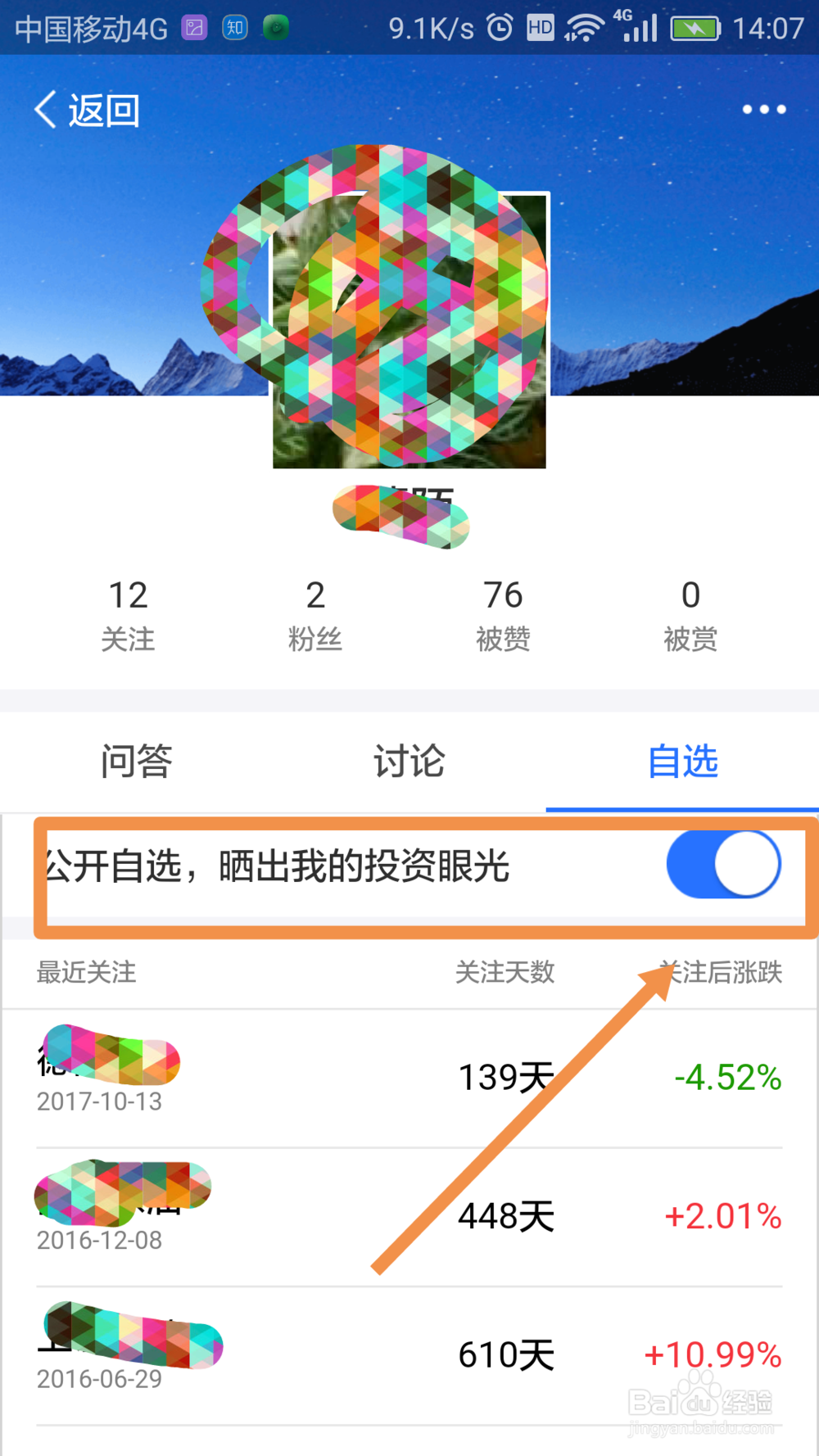Open the 讨论 tab
Image resolution: width=819 pixels, height=1456 pixels.
pyautogui.click(x=409, y=762)
